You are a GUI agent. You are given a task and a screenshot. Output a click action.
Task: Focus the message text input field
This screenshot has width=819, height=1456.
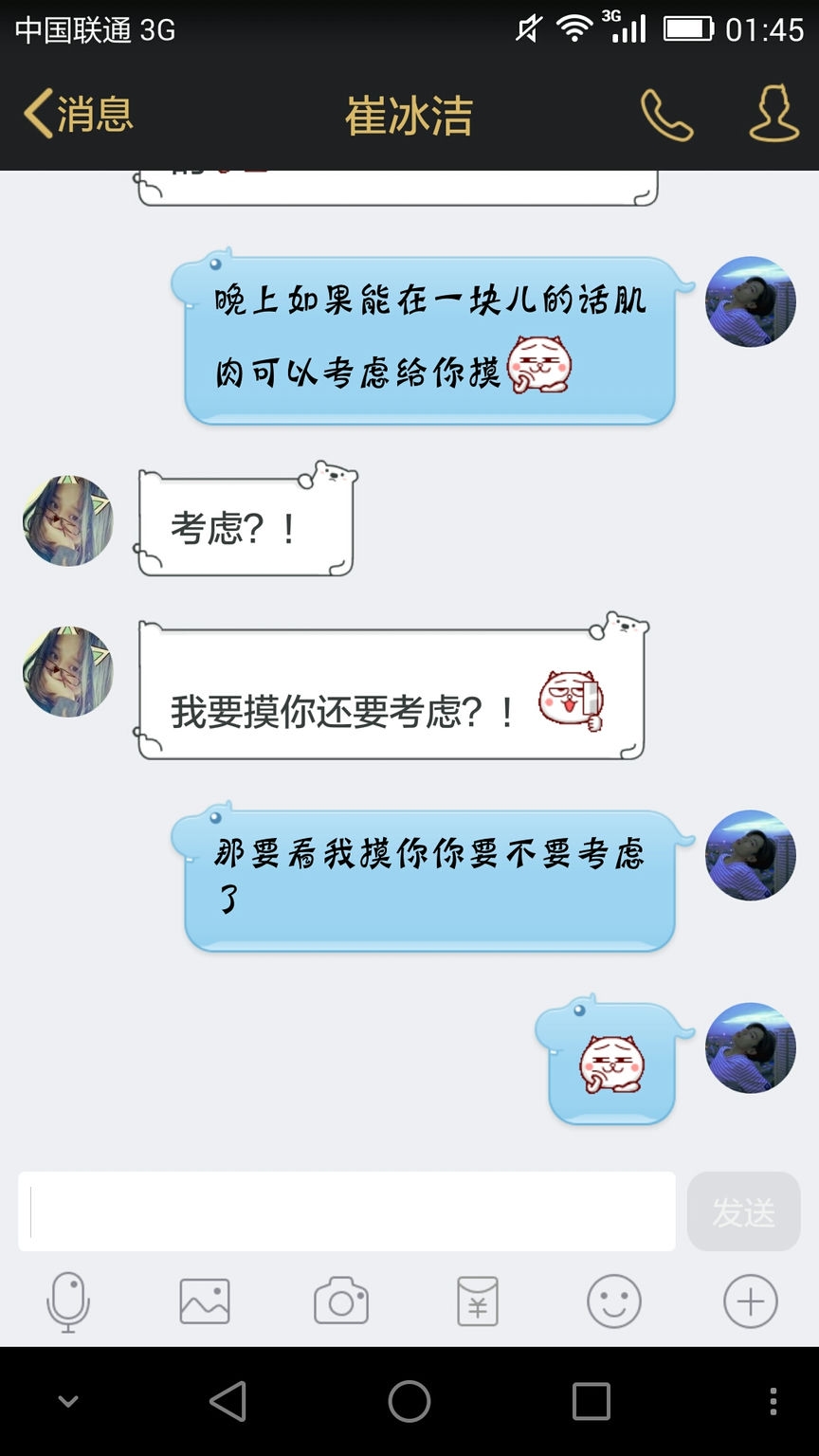pos(347,1211)
